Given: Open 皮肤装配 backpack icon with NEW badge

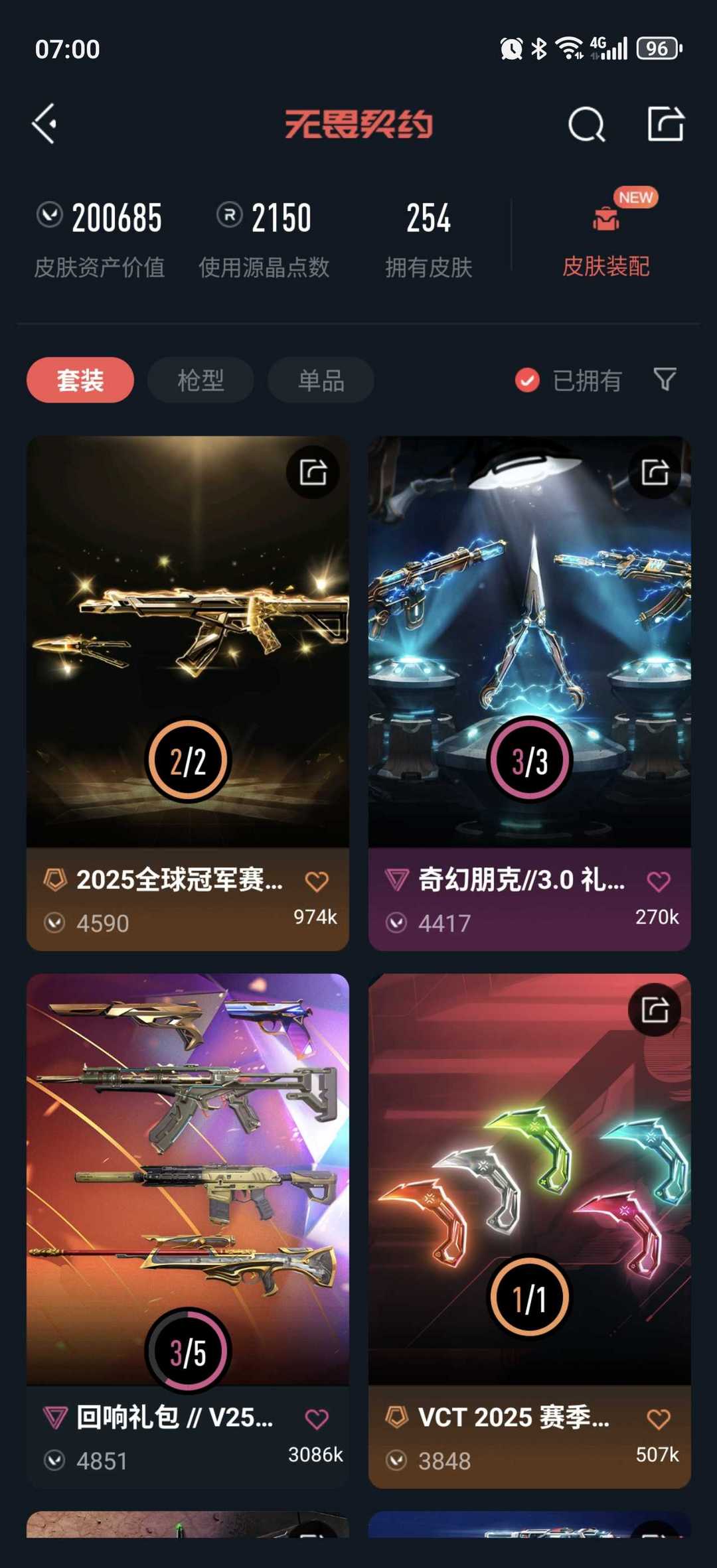Looking at the screenshot, I should pyautogui.click(x=605, y=219).
